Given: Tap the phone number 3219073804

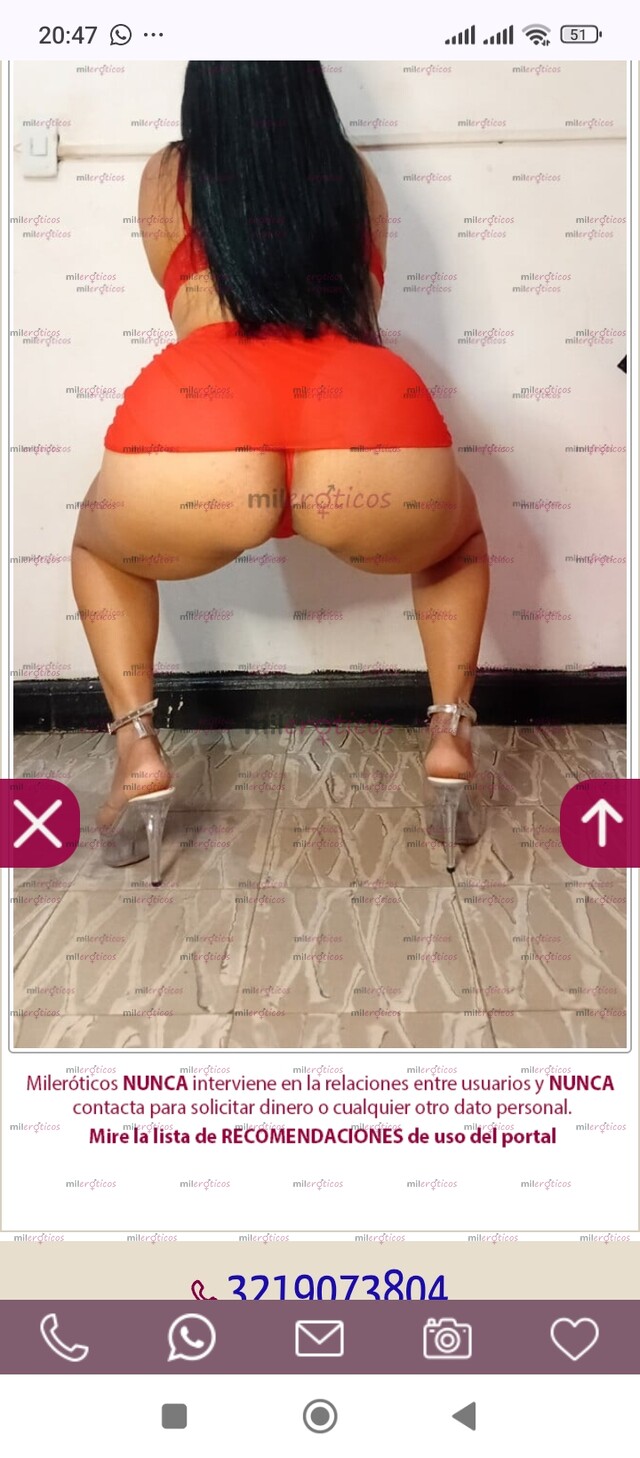Looking at the screenshot, I should (336, 1287).
